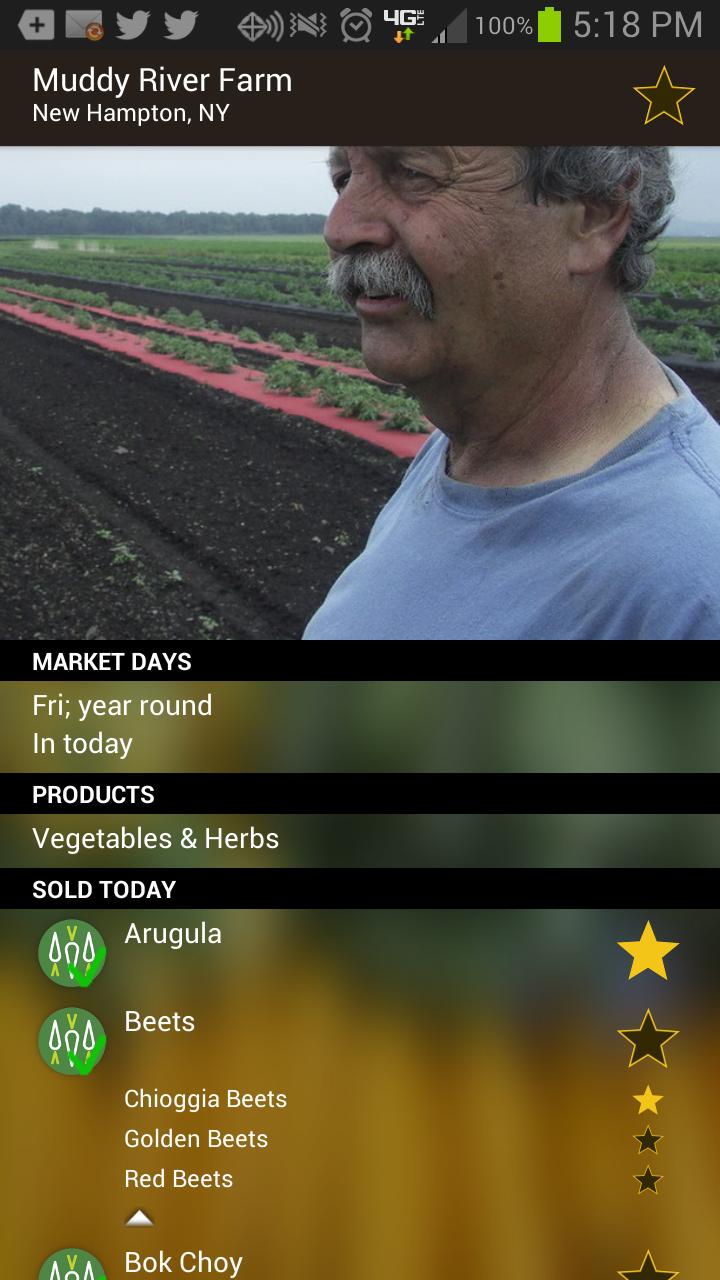Mark Golden Beets as favorite
Viewport: 720px width, 1280px height.
click(648, 1140)
